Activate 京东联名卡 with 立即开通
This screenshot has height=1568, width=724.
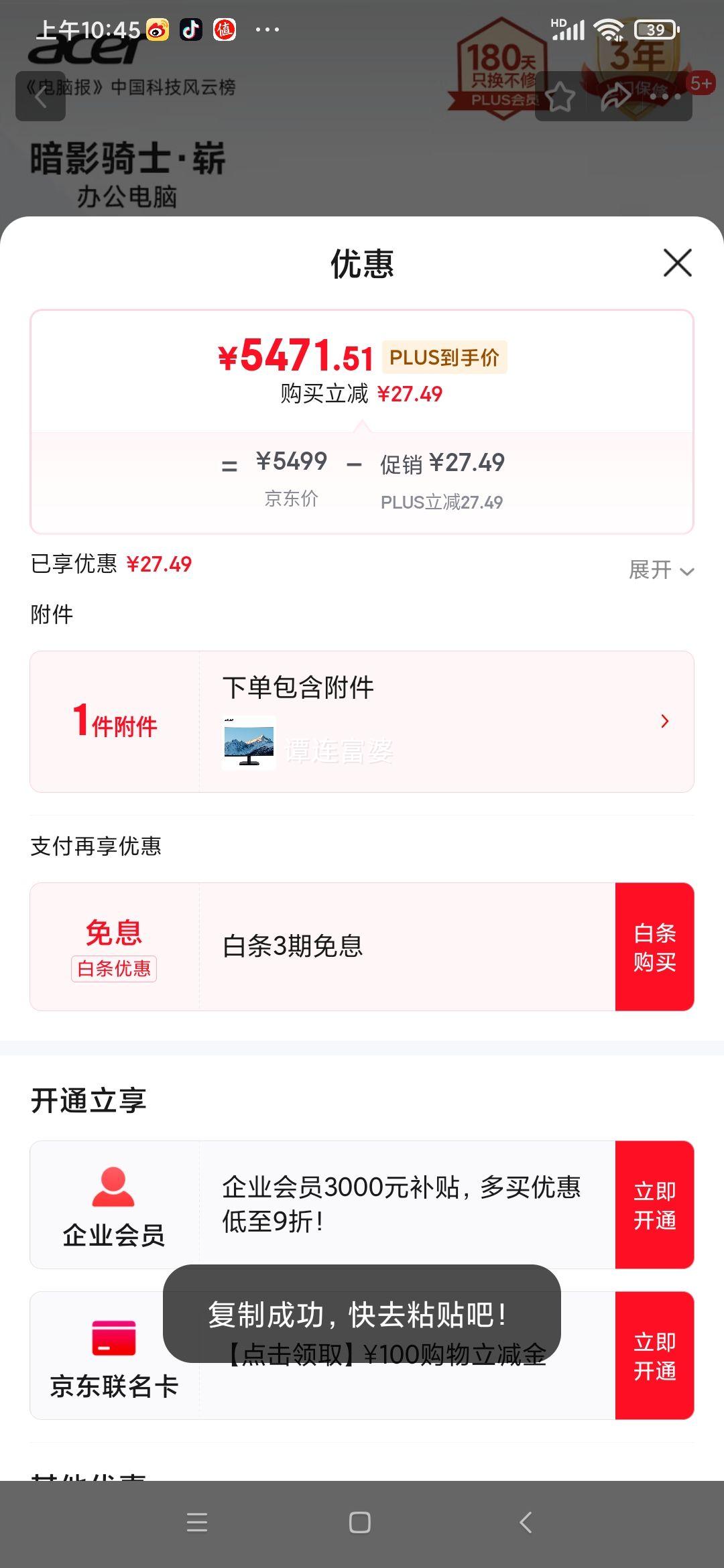(654, 1356)
